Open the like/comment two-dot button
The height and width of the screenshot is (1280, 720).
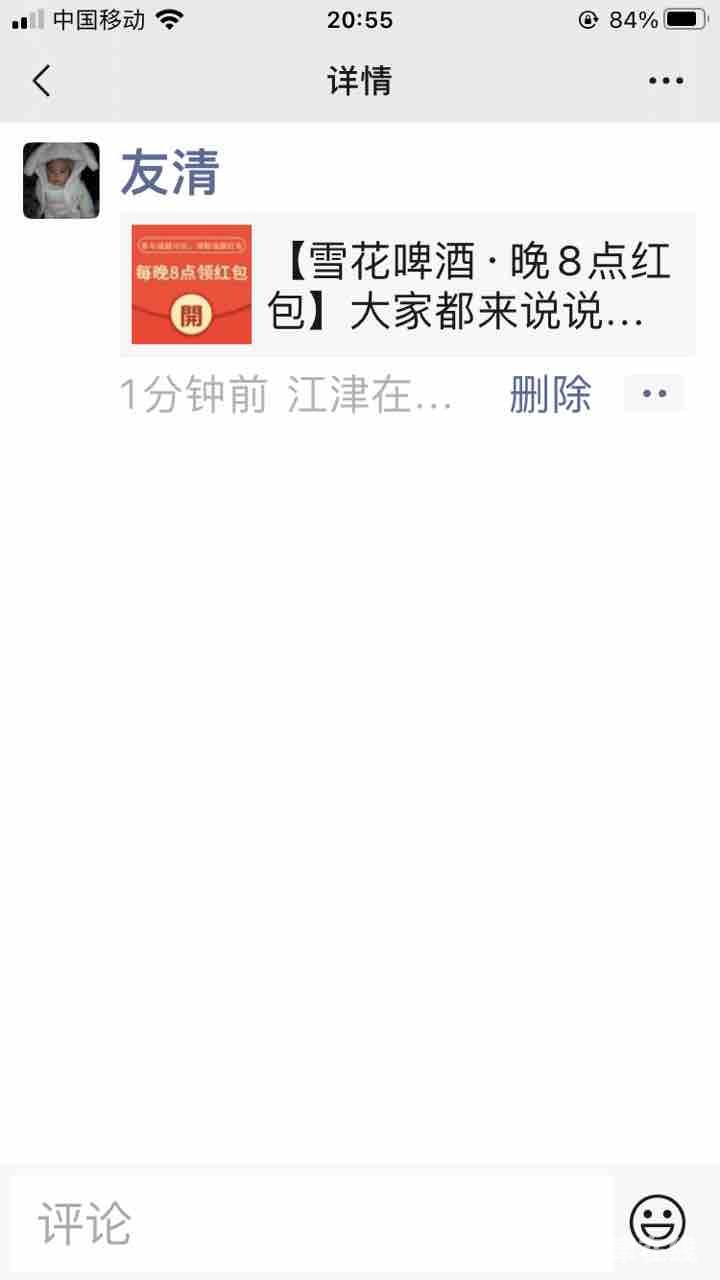(x=654, y=394)
